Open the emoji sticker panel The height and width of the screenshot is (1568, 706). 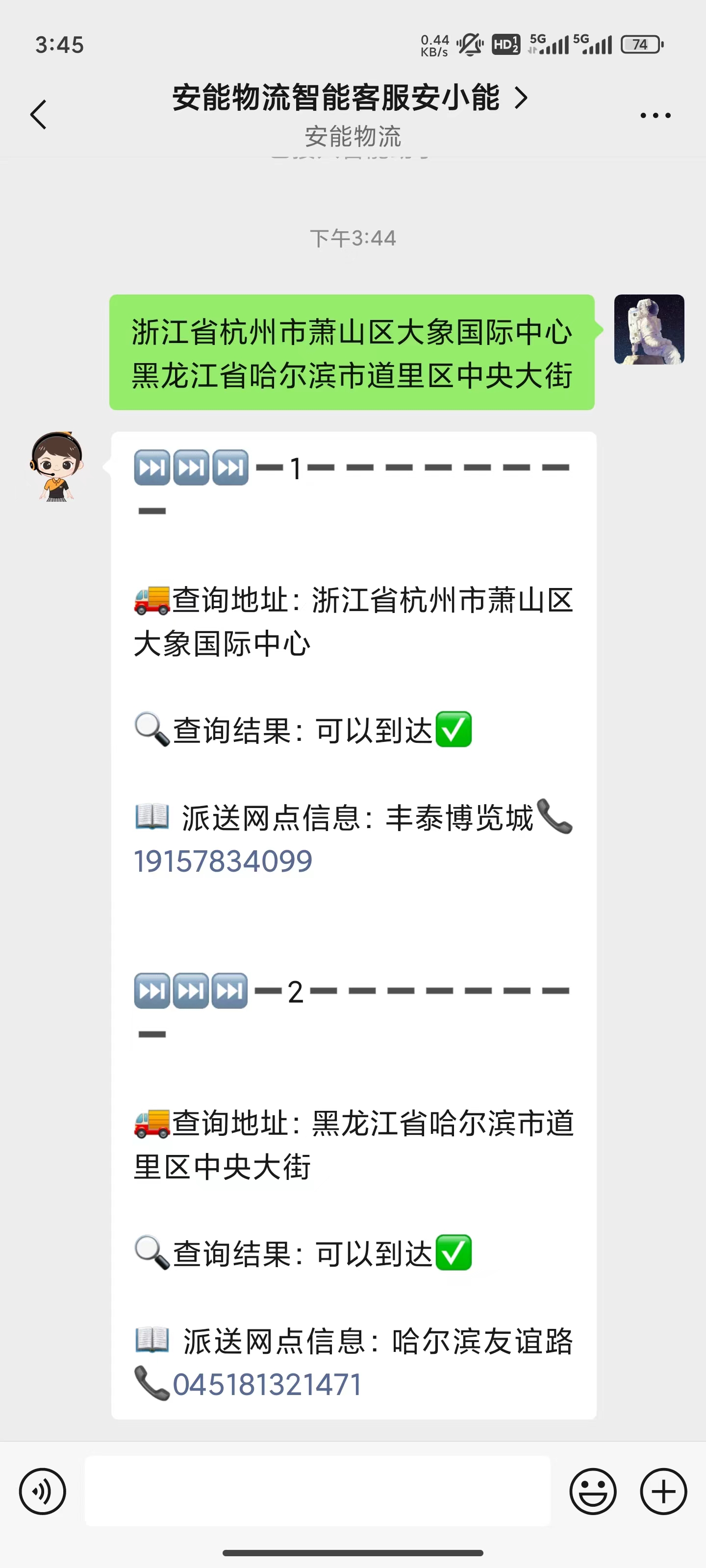pyautogui.click(x=592, y=1491)
